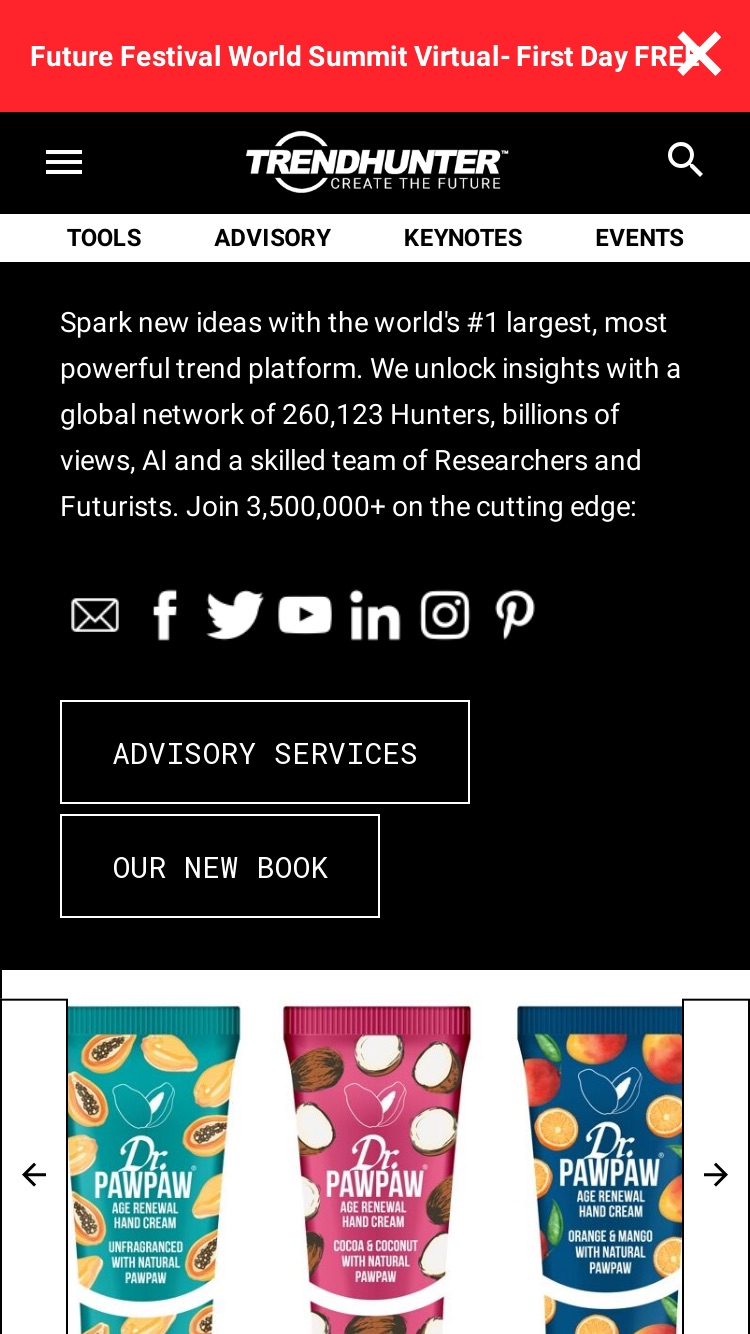Open the Instagram profile
The height and width of the screenshot is (1334, 750).
pos(445,615)
